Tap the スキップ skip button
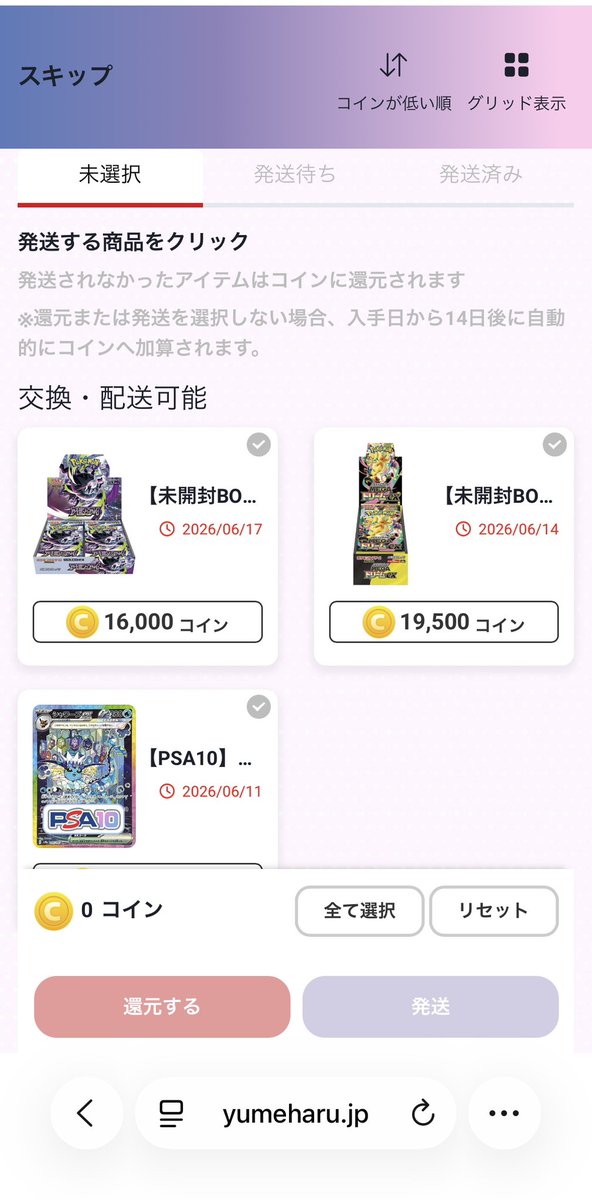592x1200 pixels. click(x=65, y=75)
